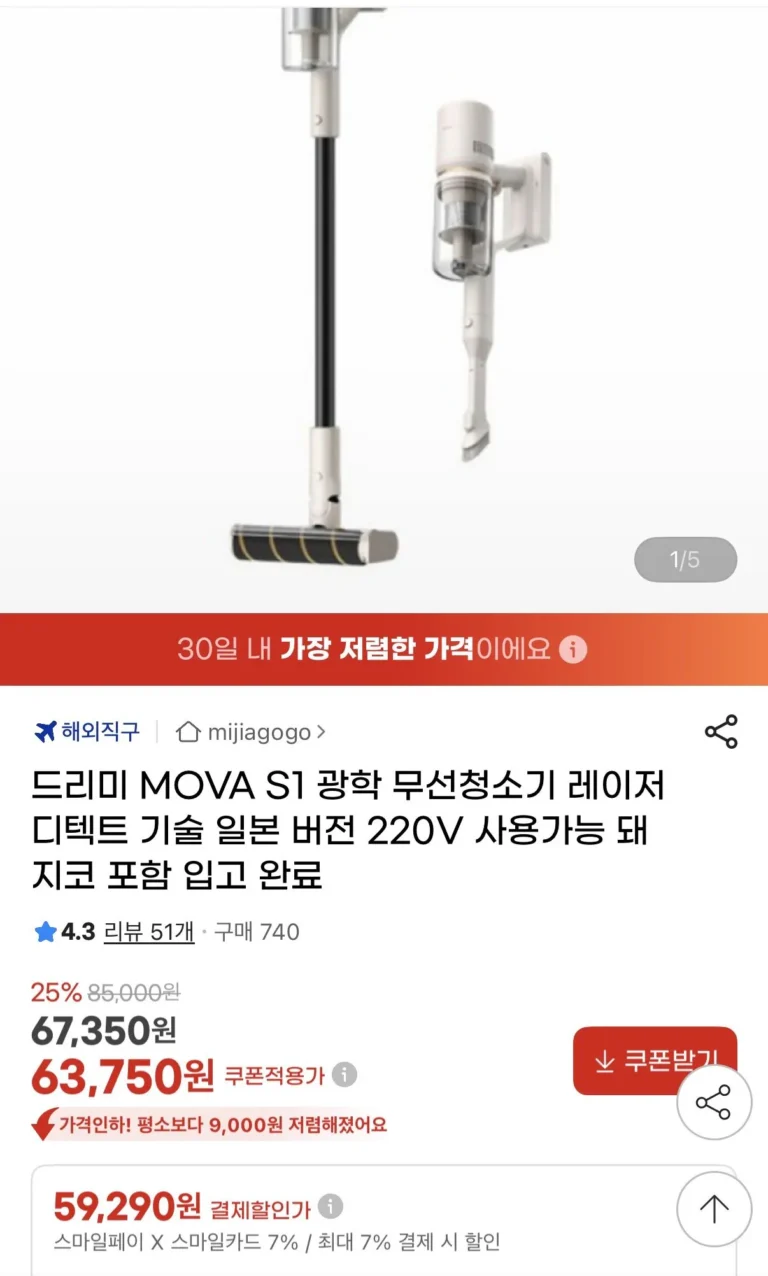Image resolution: width=768 pixels, height=1276 pixels.
Task: Download coupon with 쿠폰받기 button
Action: click(640, 1061)
